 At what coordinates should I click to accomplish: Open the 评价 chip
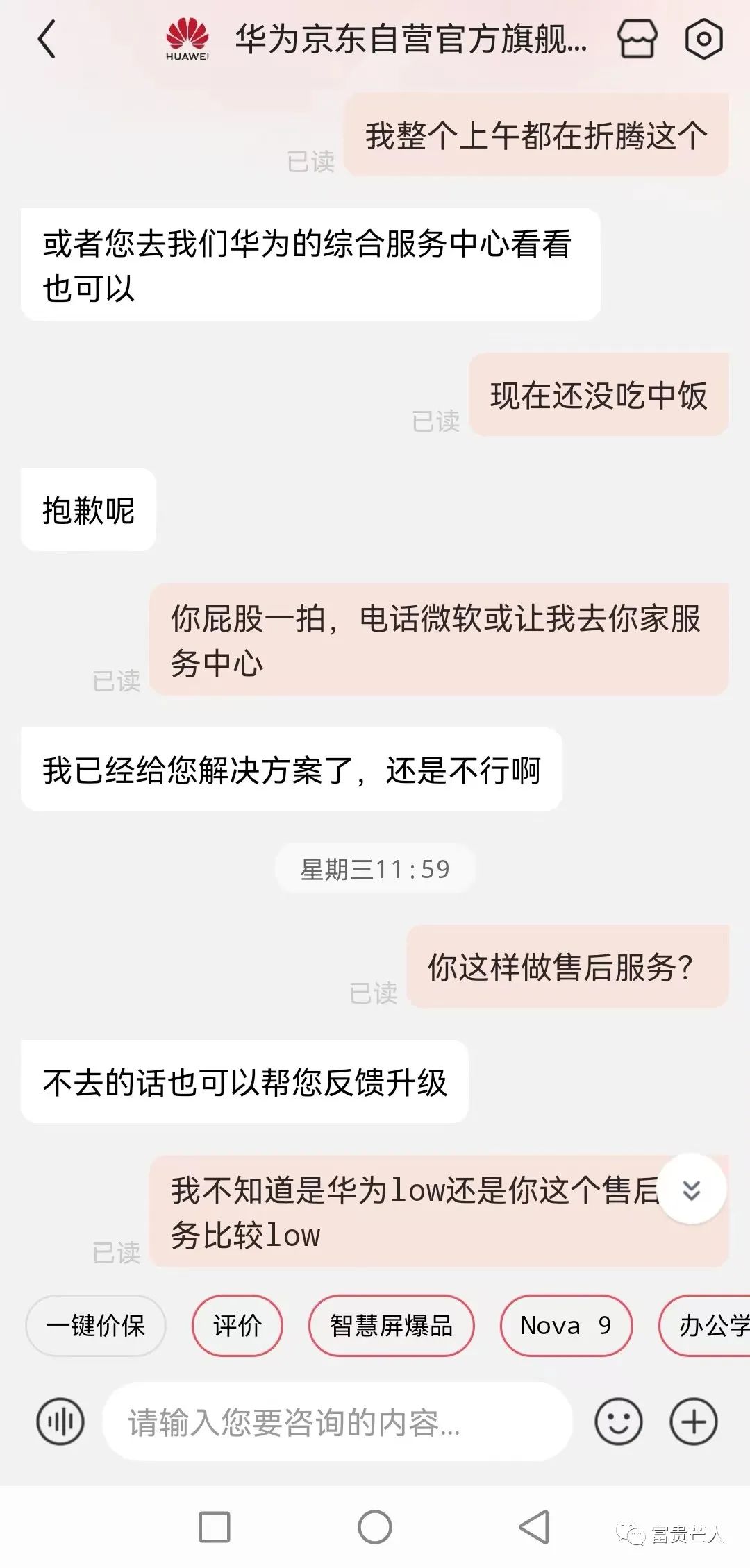pyautogui.click(x=237, y=1325)
